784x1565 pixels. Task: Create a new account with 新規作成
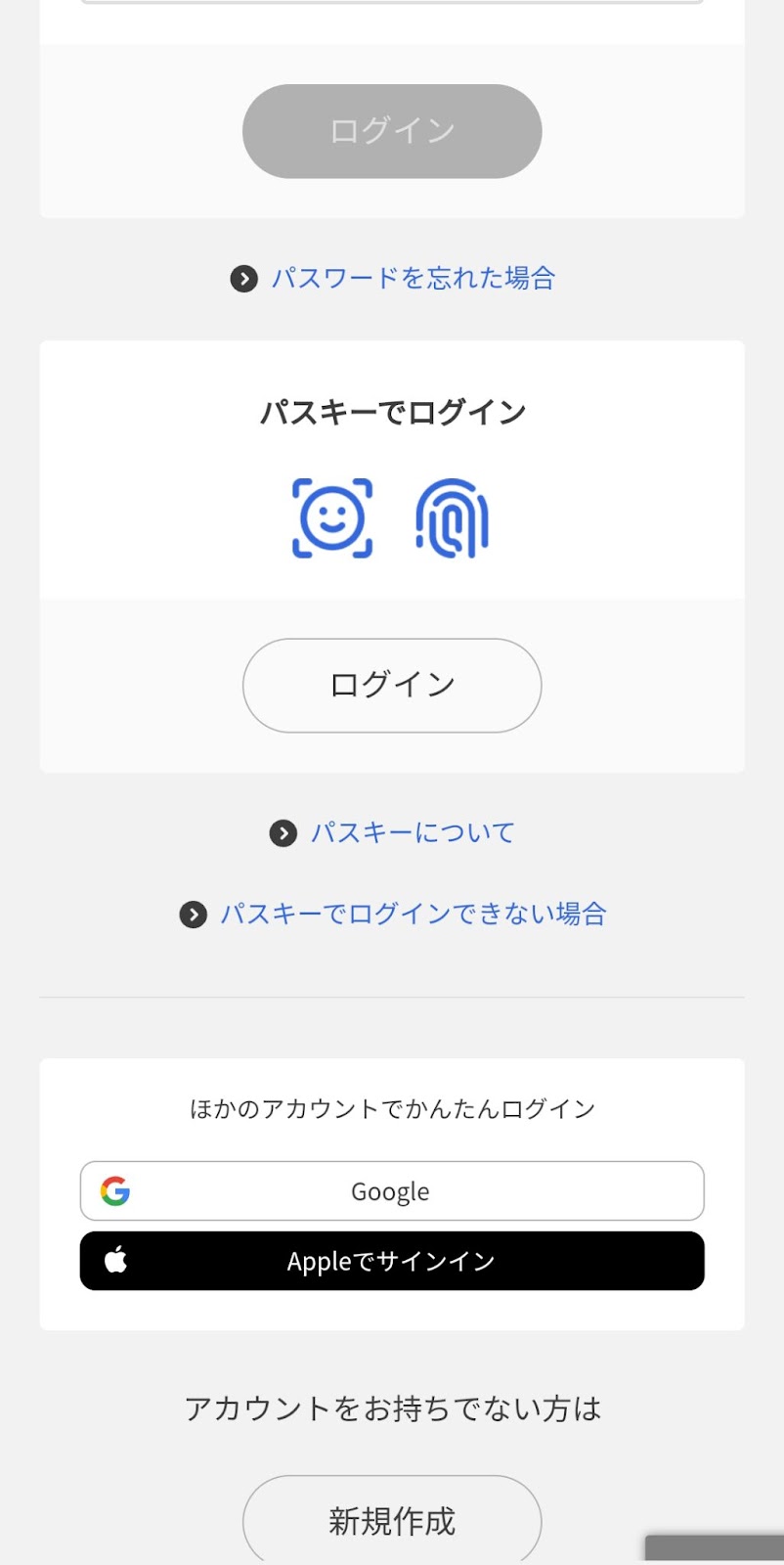pyautogui.click(x=392, y=1521)
